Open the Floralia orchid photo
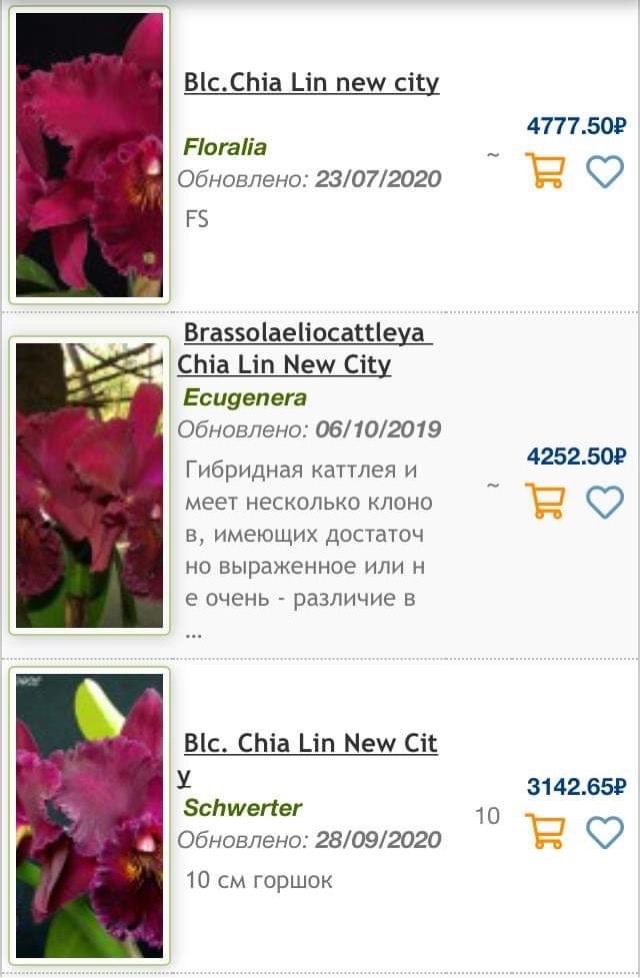The height and width of the screenshot is (978, 640). click(89, 155)
